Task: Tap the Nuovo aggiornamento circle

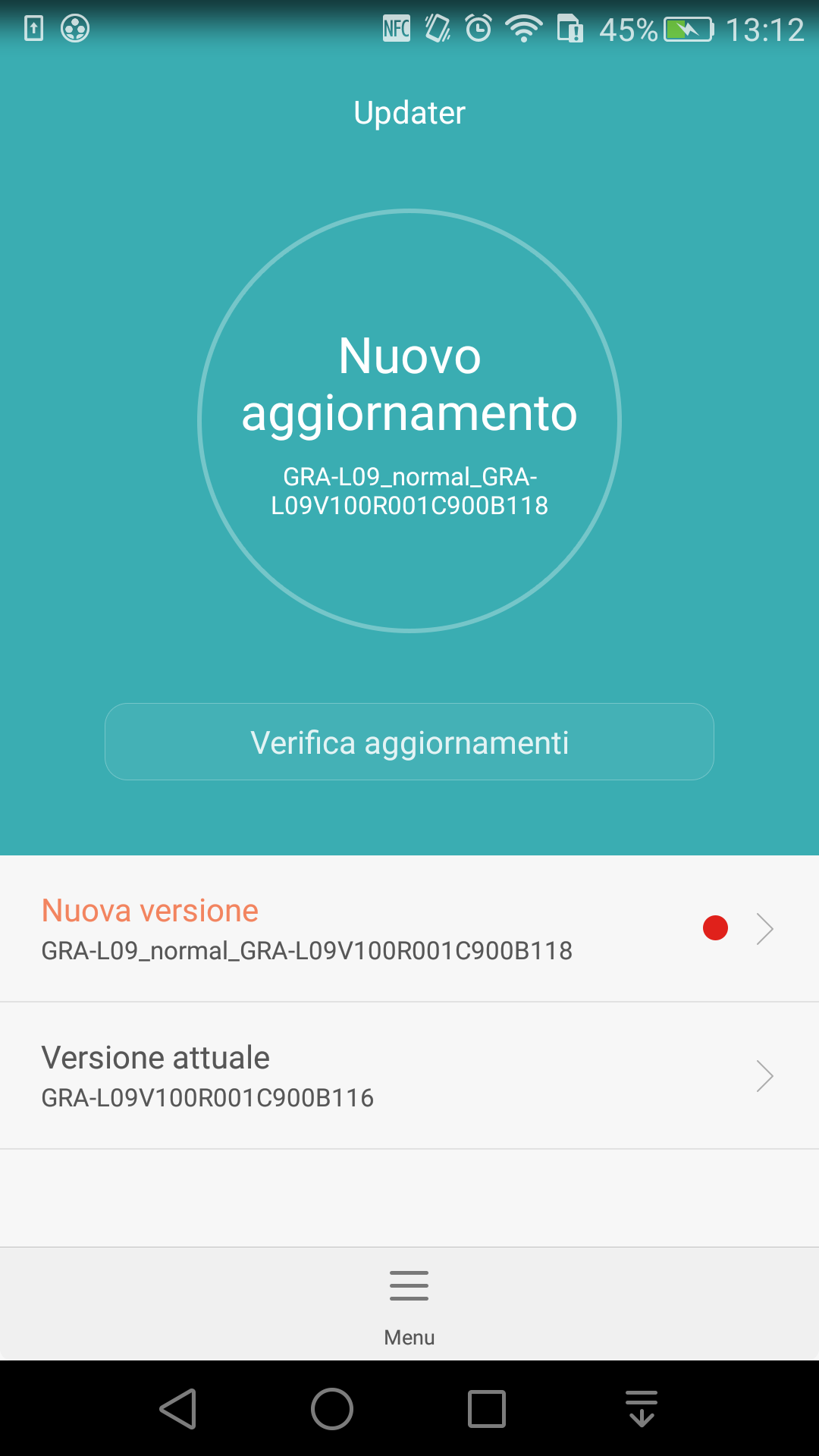Action: [x=409, y=420]
